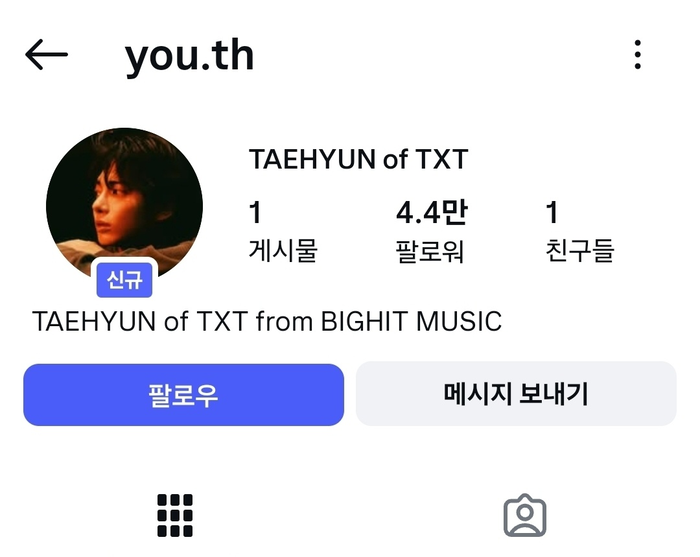Switch to the tagged photos tab
This screenshot has height=557, width=700.
tap(524, 516)
